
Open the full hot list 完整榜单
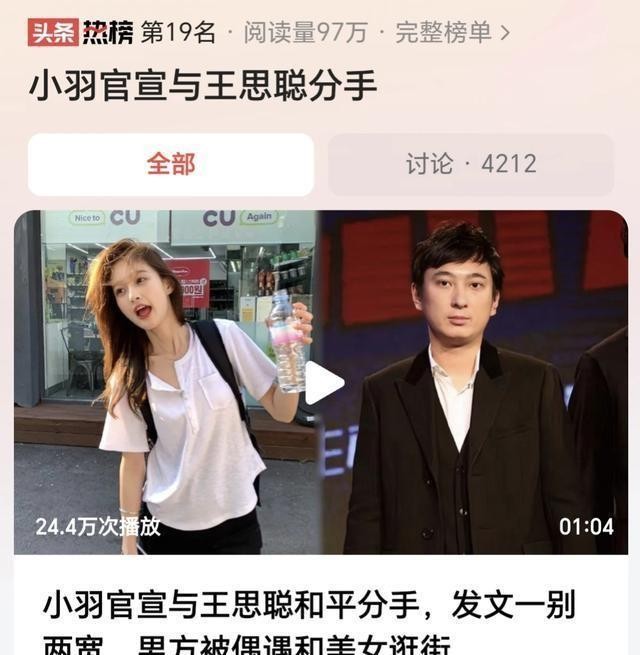pos(452,33)
